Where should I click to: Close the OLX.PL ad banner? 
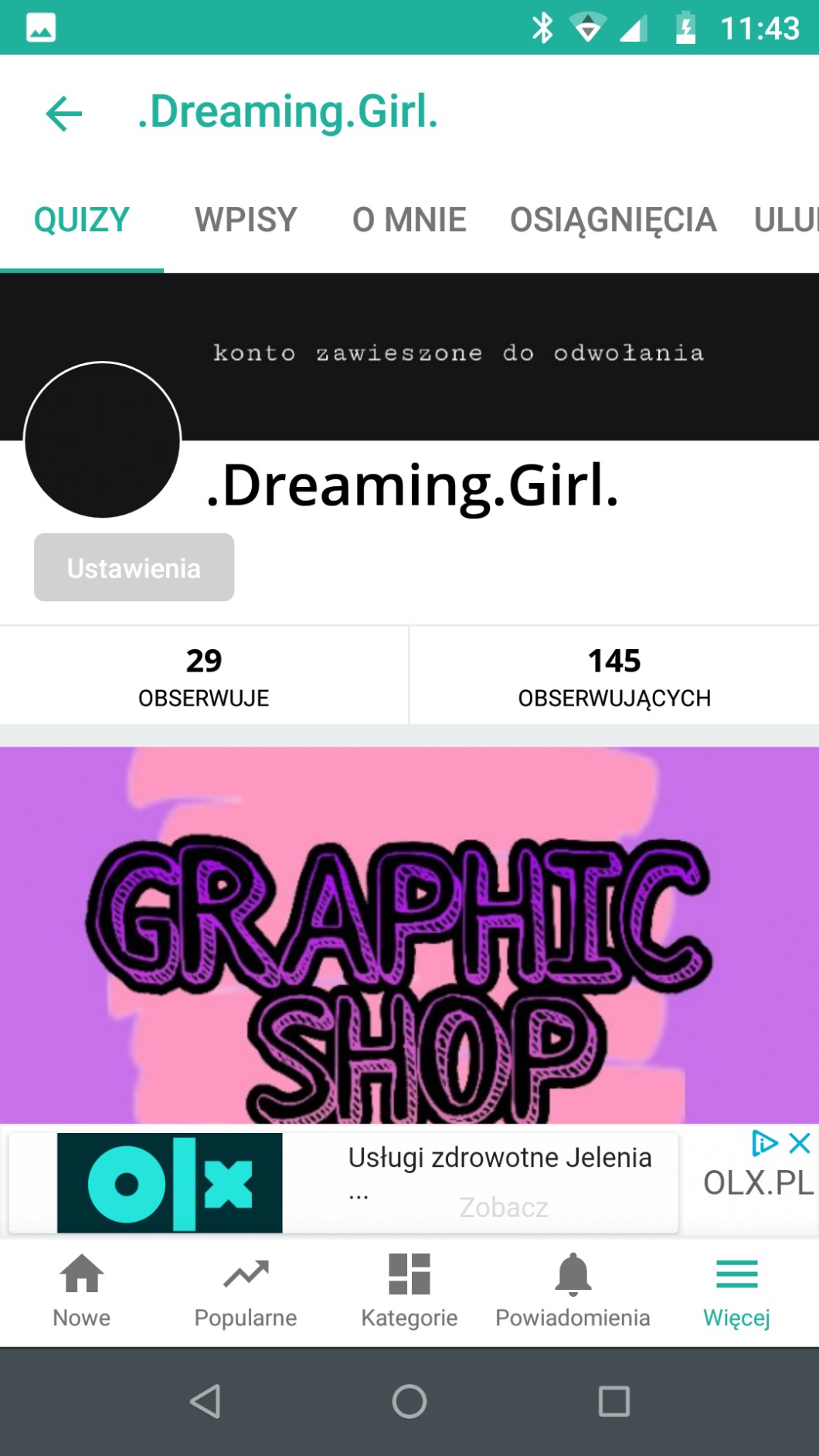[800, 1143]
